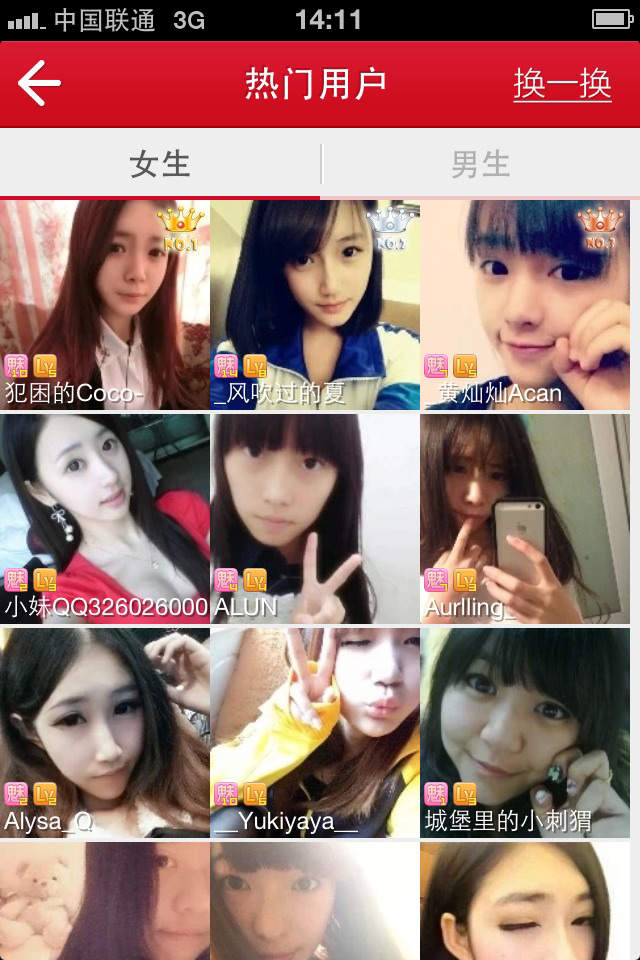The height and width of the screenshot is (960, 640).
Task: Open profile of 城堡里的小刺猬
Action: (524, 732)
